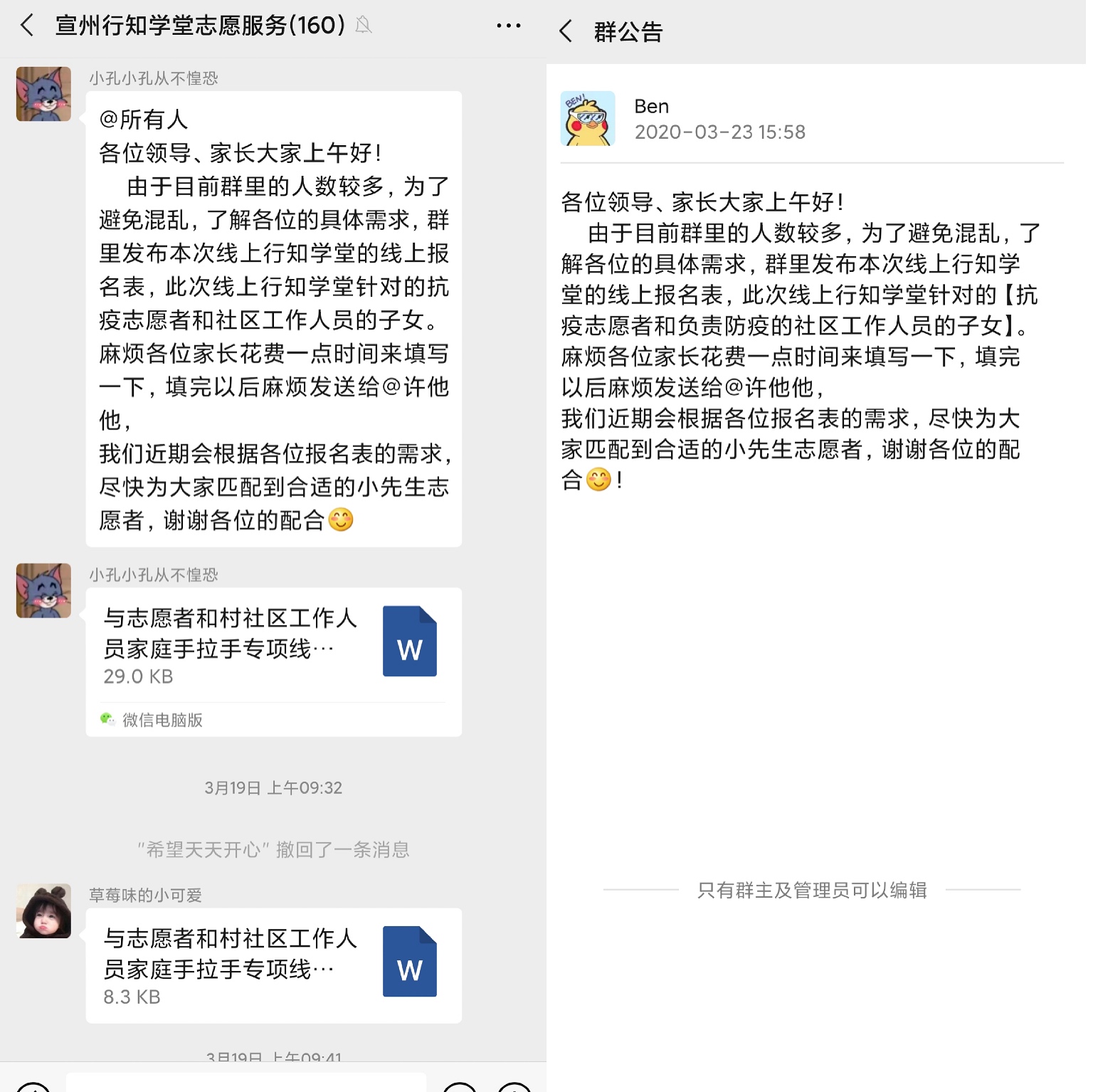Tap the message input field
Screen dimensions: 1093x1092
[x=245, y=1083]
